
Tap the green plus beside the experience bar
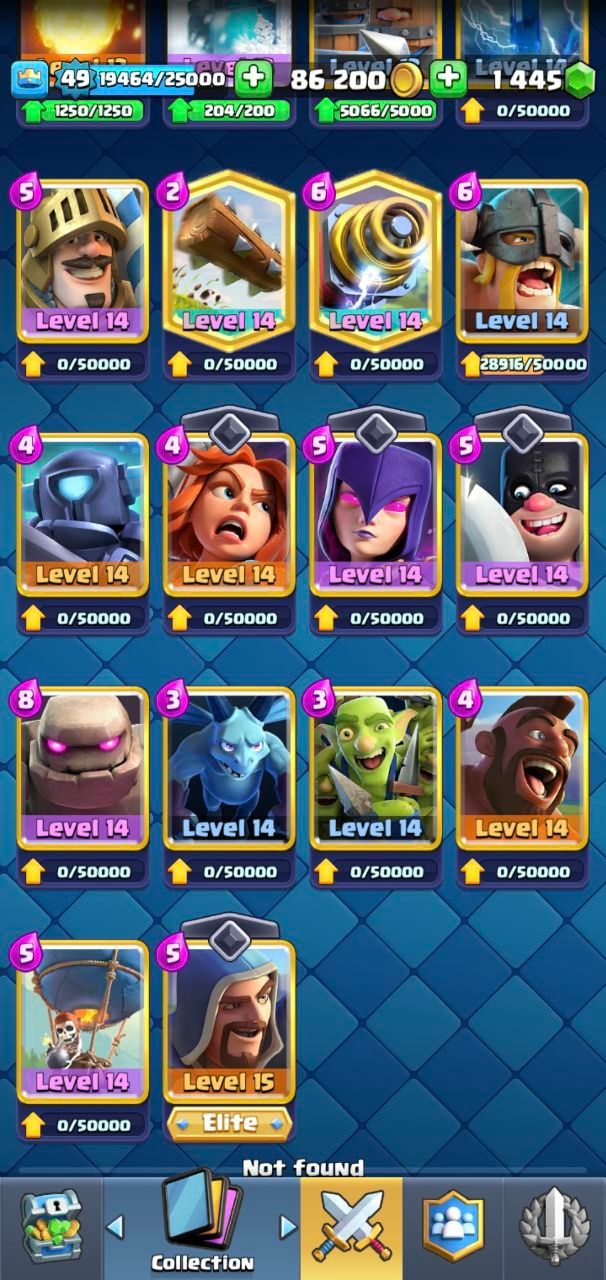[253, 77]
